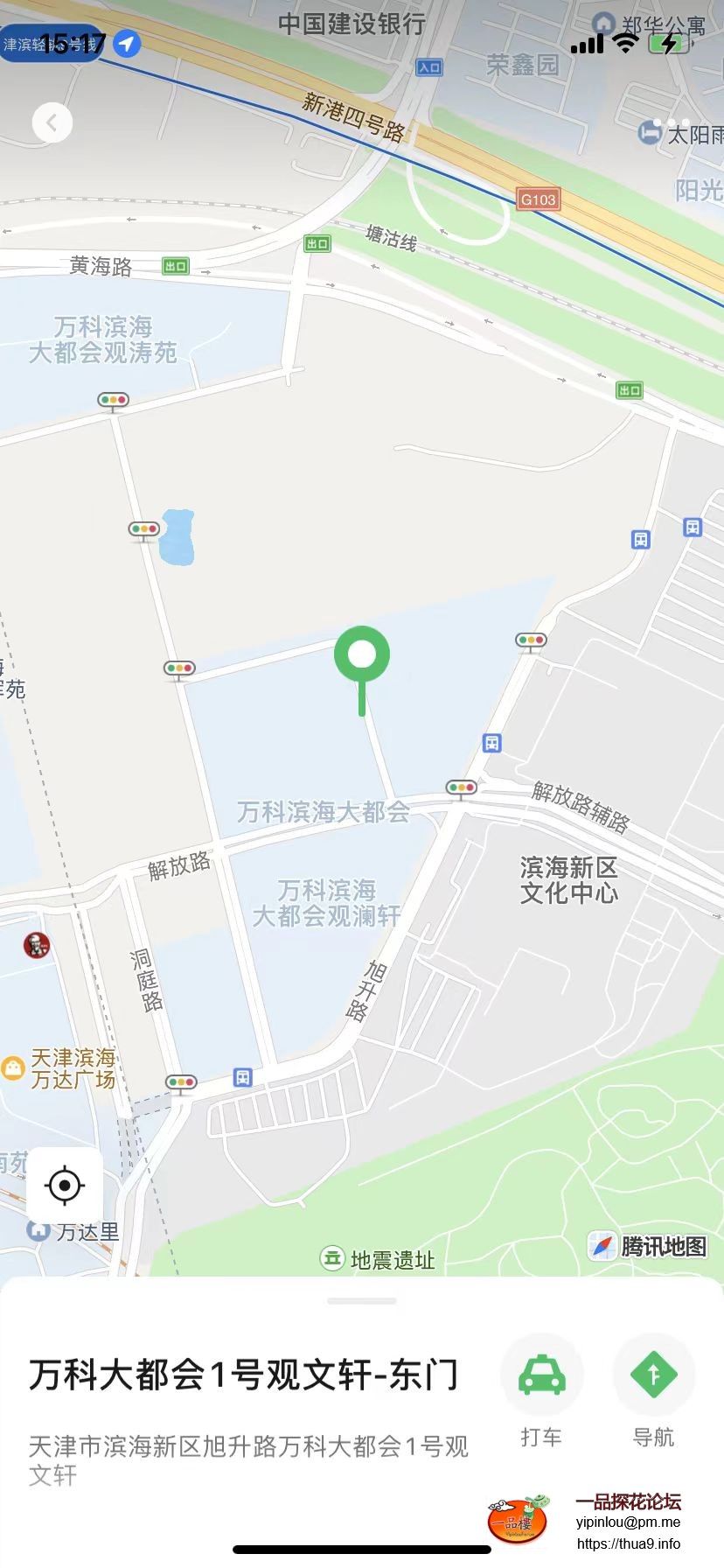The width and height of the screenshot is (724, 1568).
Task: Recenter map on my current location
Action: (65, 1186)
